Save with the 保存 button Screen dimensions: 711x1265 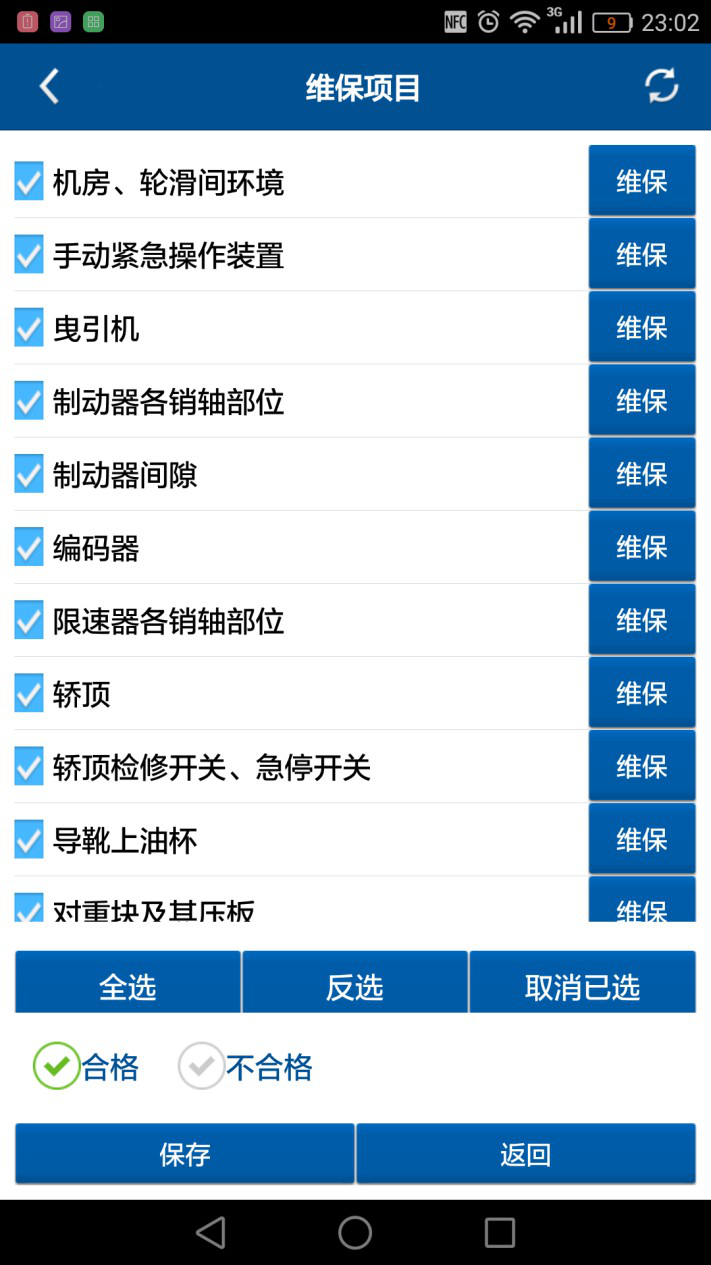(185, 1154)
